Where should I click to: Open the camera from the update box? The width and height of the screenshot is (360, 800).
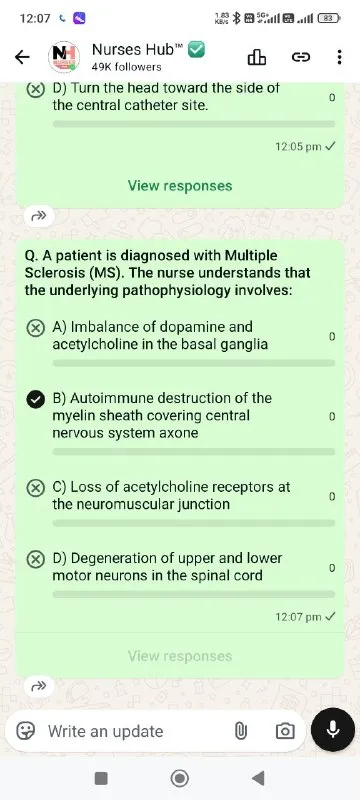pyautogui.click(x=285, y=732)
